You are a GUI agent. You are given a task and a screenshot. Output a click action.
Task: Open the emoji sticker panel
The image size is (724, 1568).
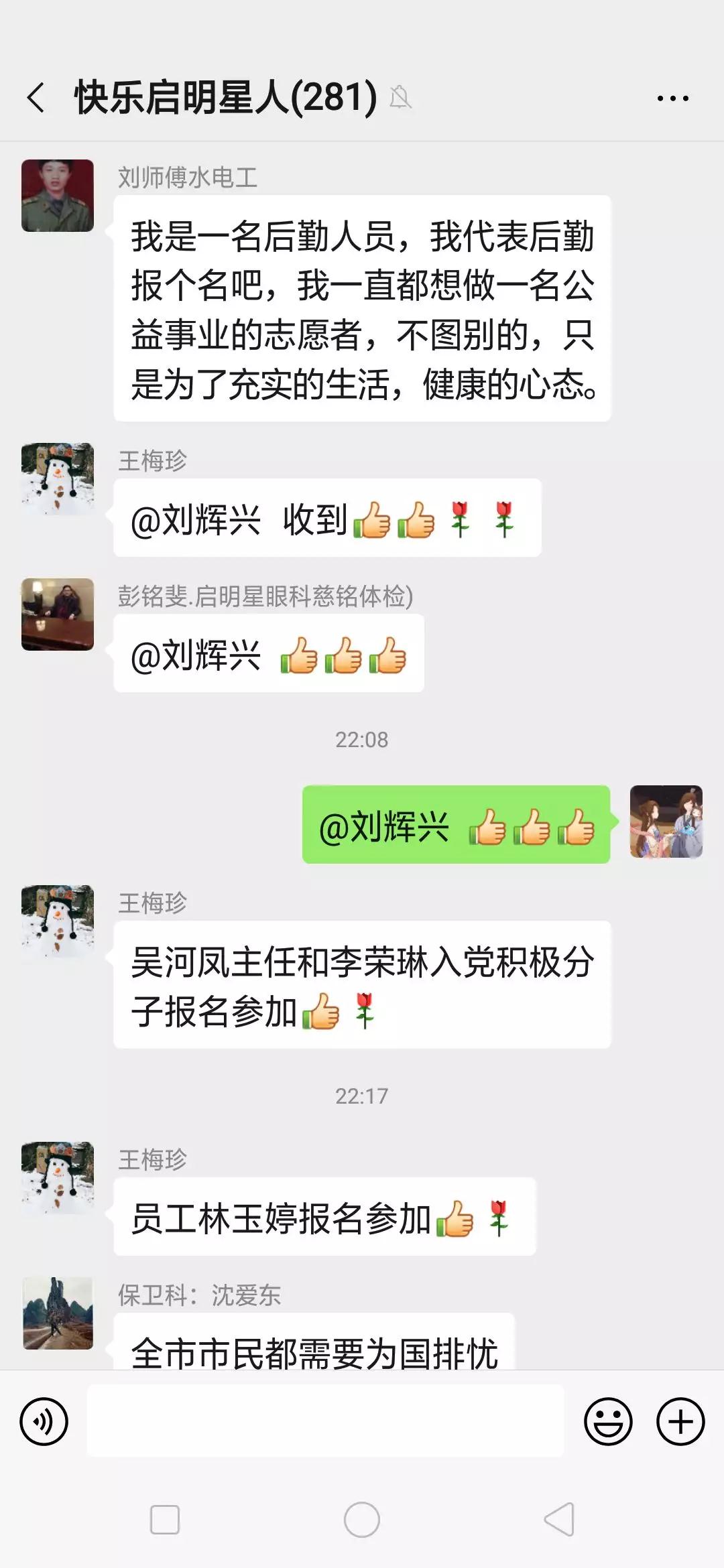(608, 1421)
